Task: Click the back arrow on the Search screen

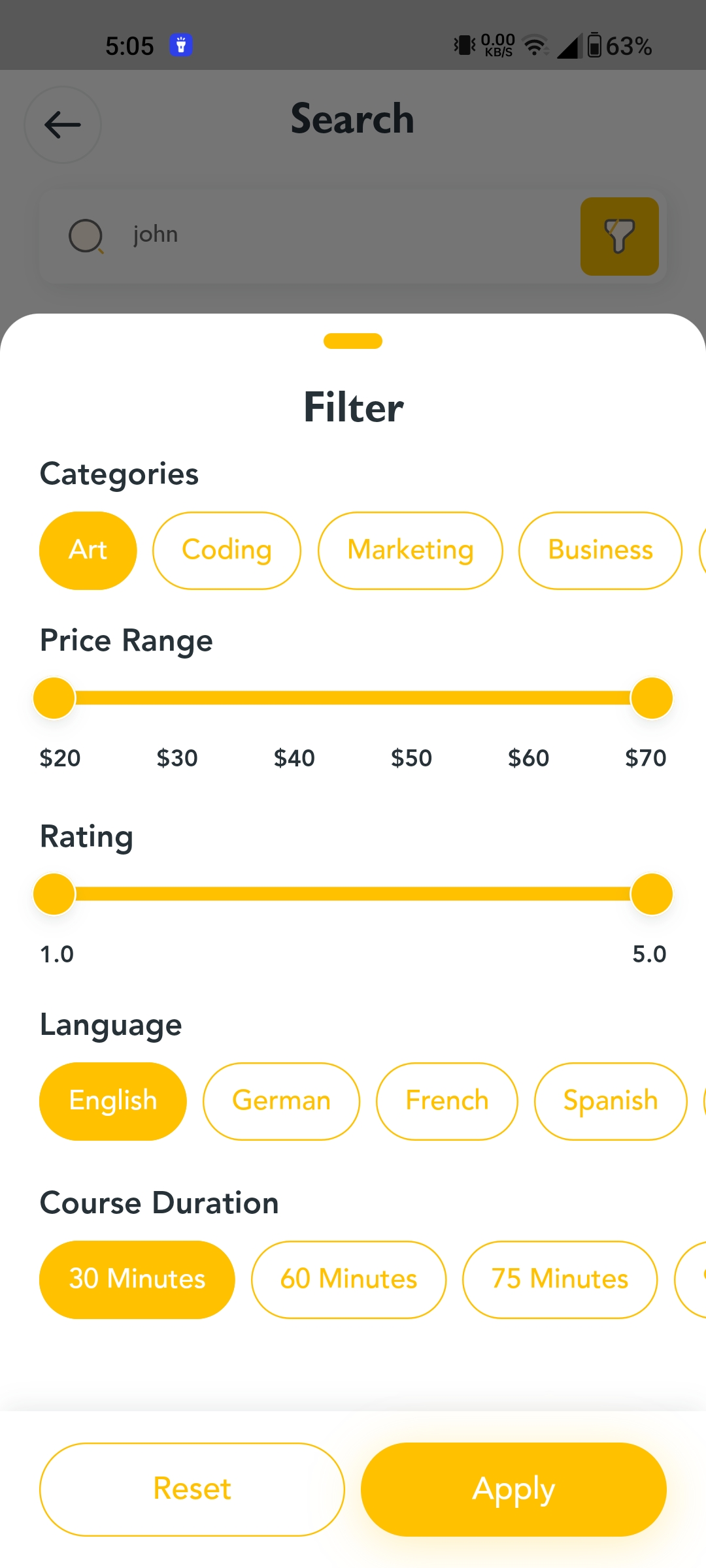Action: (x=62, y=125)
